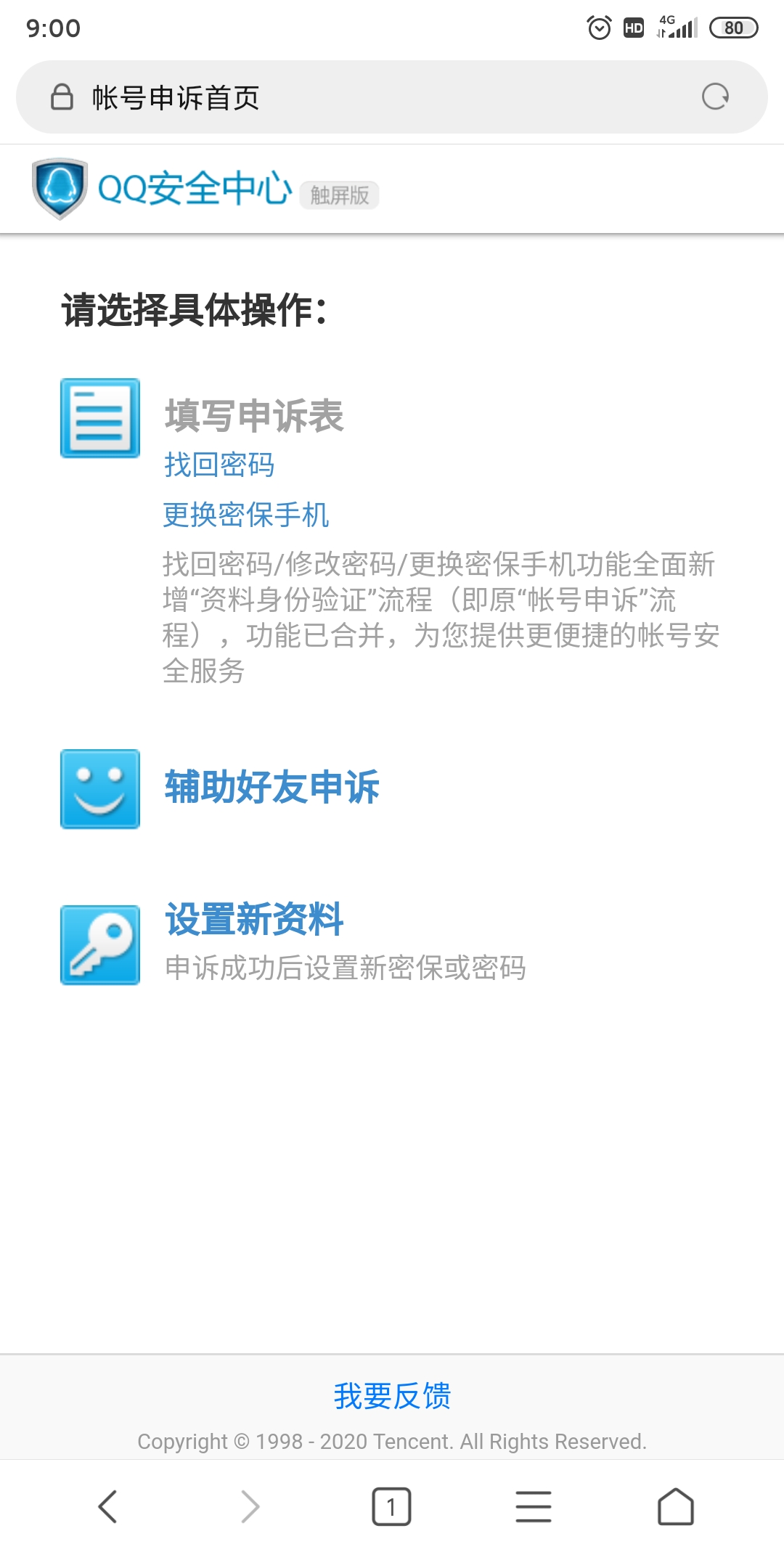Go back to the previous page
This screenshot has width=784, height=1568.
coord(107,1506)
